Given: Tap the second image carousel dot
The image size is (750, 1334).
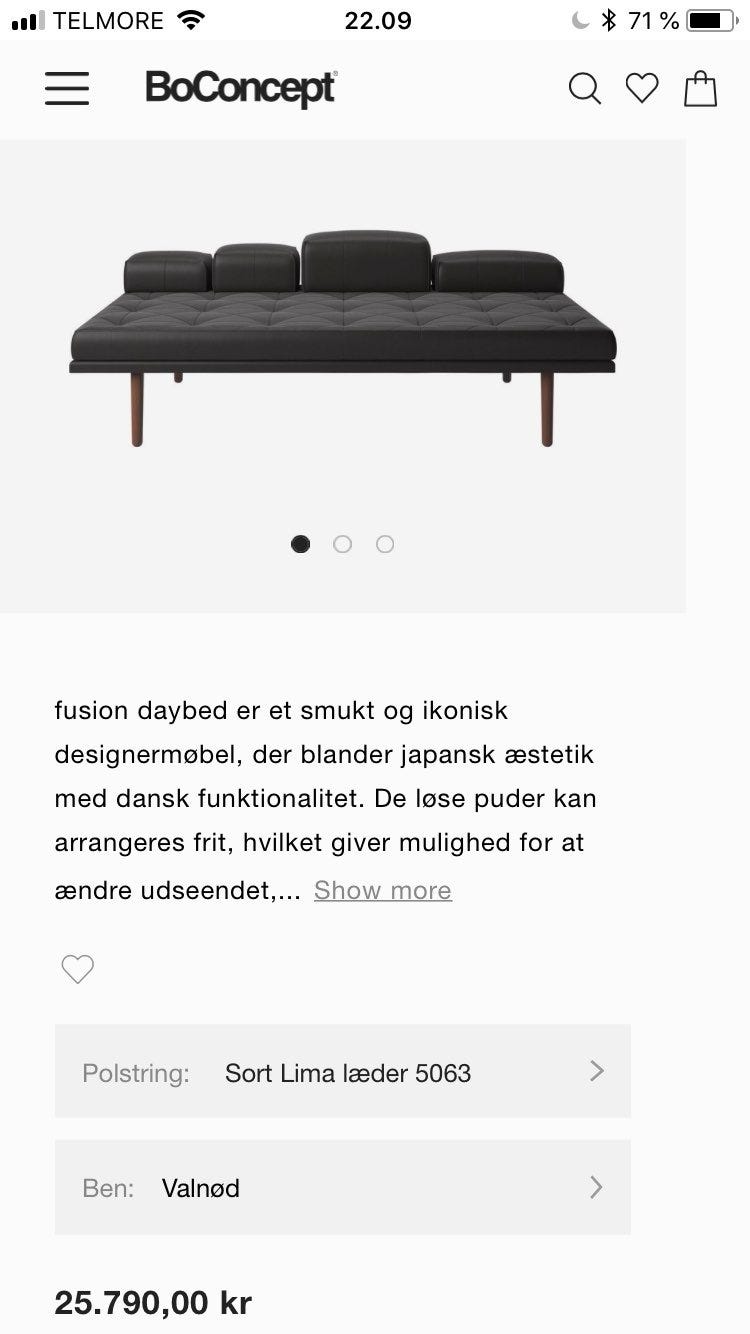Looking at the screenshot, I should pos(343,544).
